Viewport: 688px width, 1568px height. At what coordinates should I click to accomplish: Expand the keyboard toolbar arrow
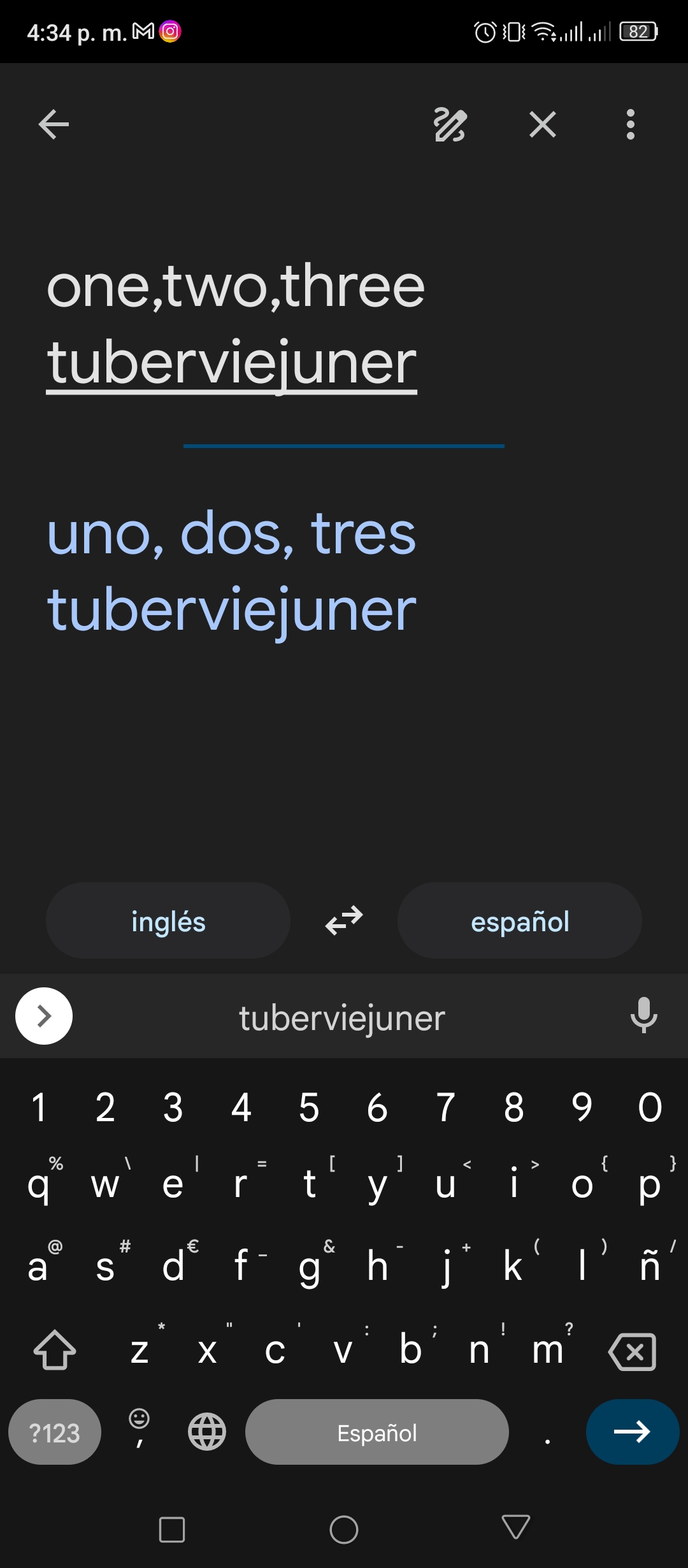click(x=44, y=1016)
